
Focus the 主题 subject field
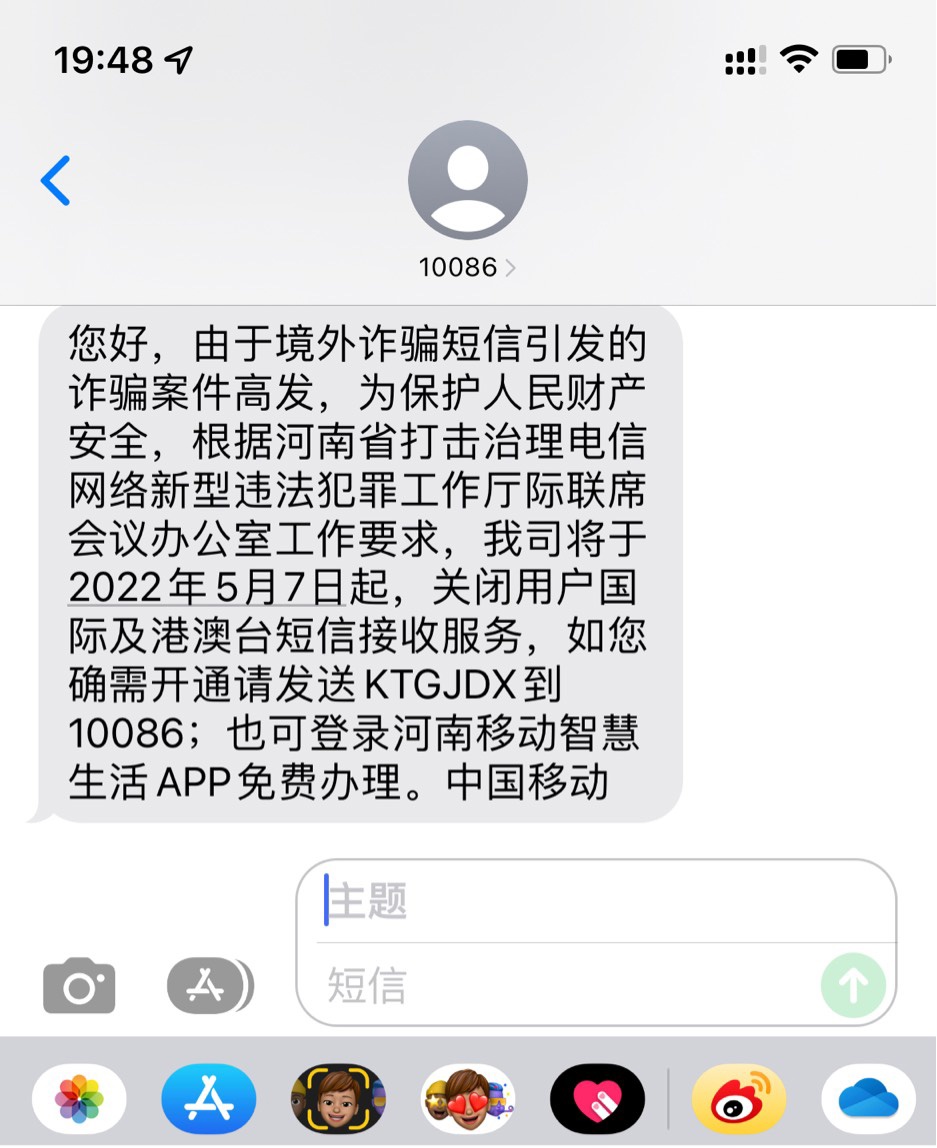(x=600, y=902)
